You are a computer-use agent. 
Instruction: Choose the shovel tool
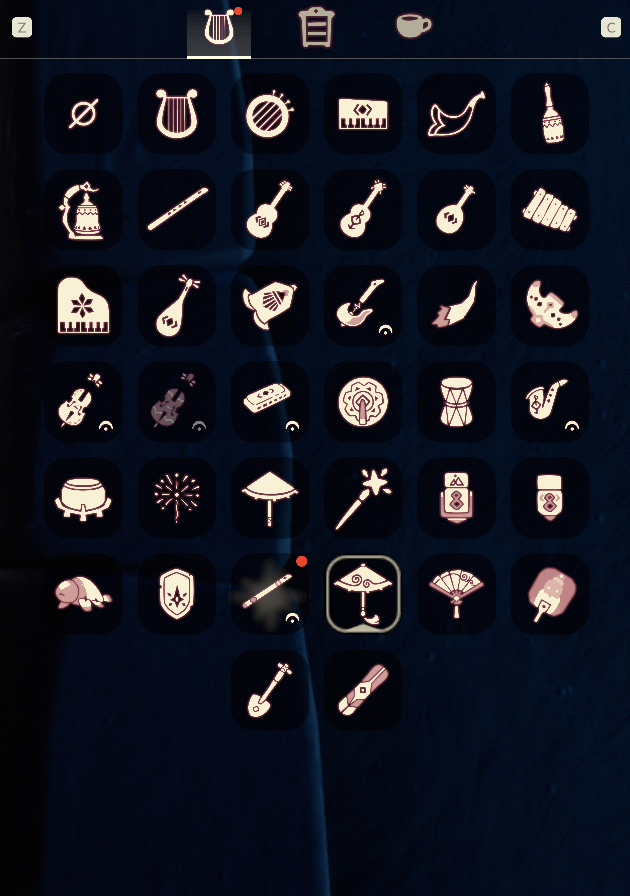pyautogui.click(x=270, y=689)
